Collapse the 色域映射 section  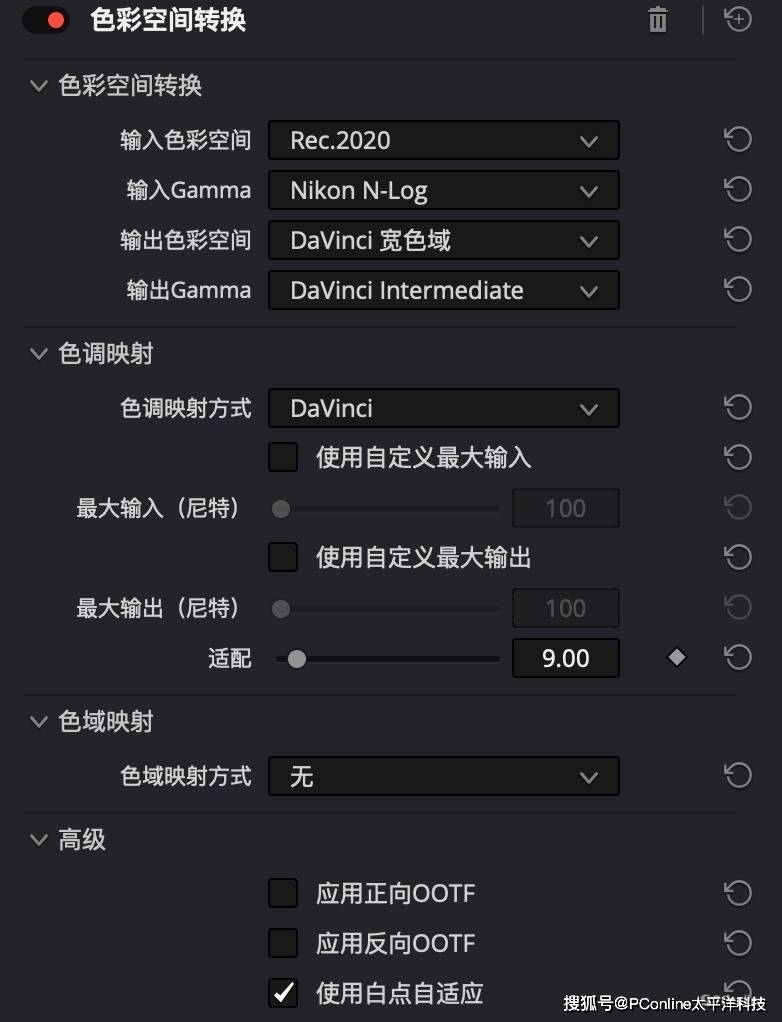click(x=39, y=722)
